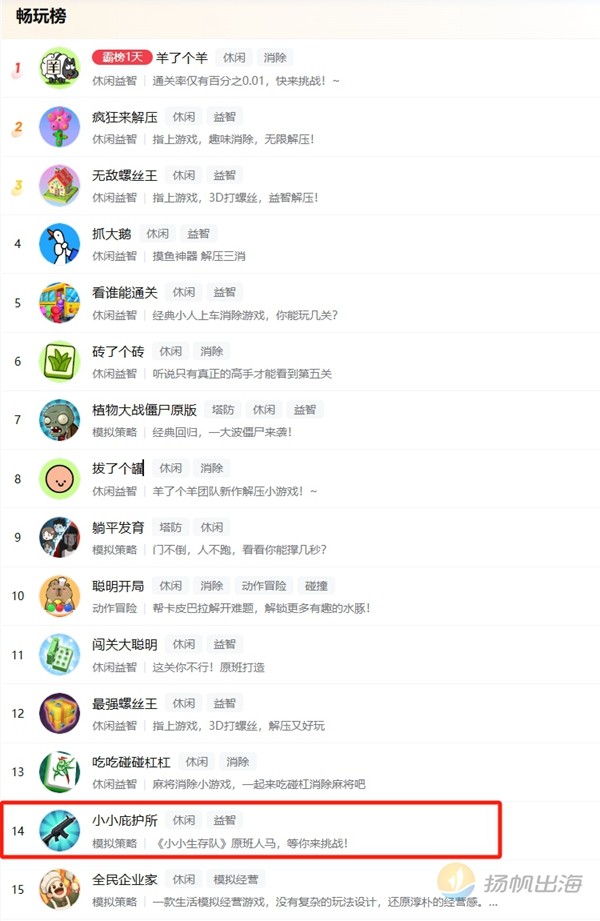Viewport: 600px width, 921px height.
Task: Open 疯狂来解压 from the ranking
Action: tap(125, 117)
